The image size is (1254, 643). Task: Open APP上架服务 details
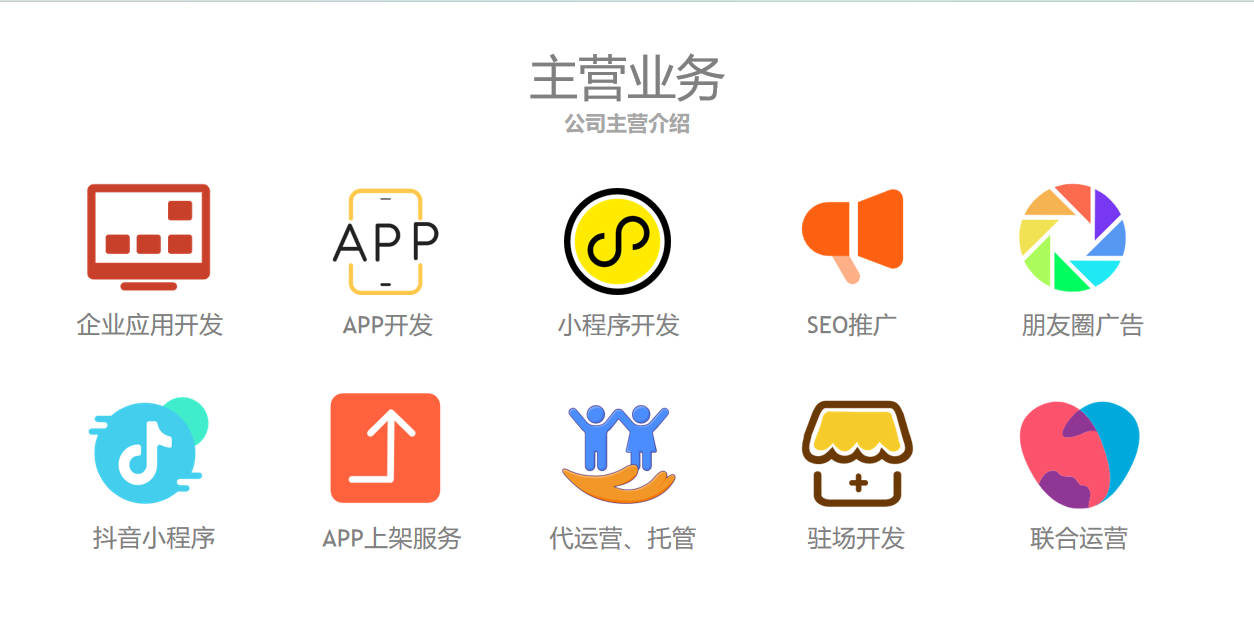coord(386,448)
